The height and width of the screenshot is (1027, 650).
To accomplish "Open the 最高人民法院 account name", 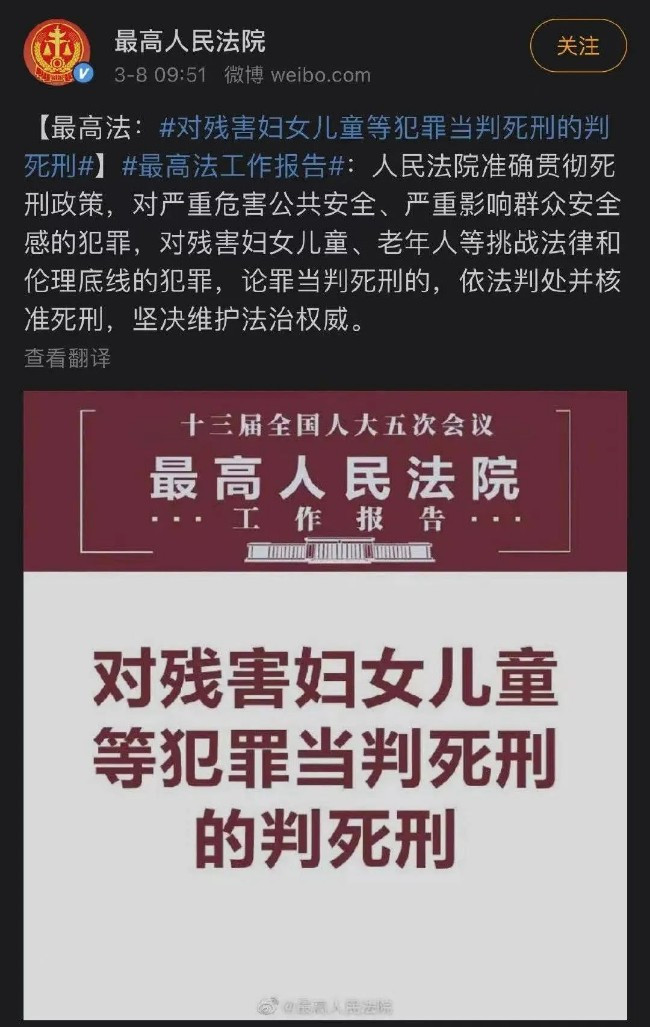I will [190, 41].
